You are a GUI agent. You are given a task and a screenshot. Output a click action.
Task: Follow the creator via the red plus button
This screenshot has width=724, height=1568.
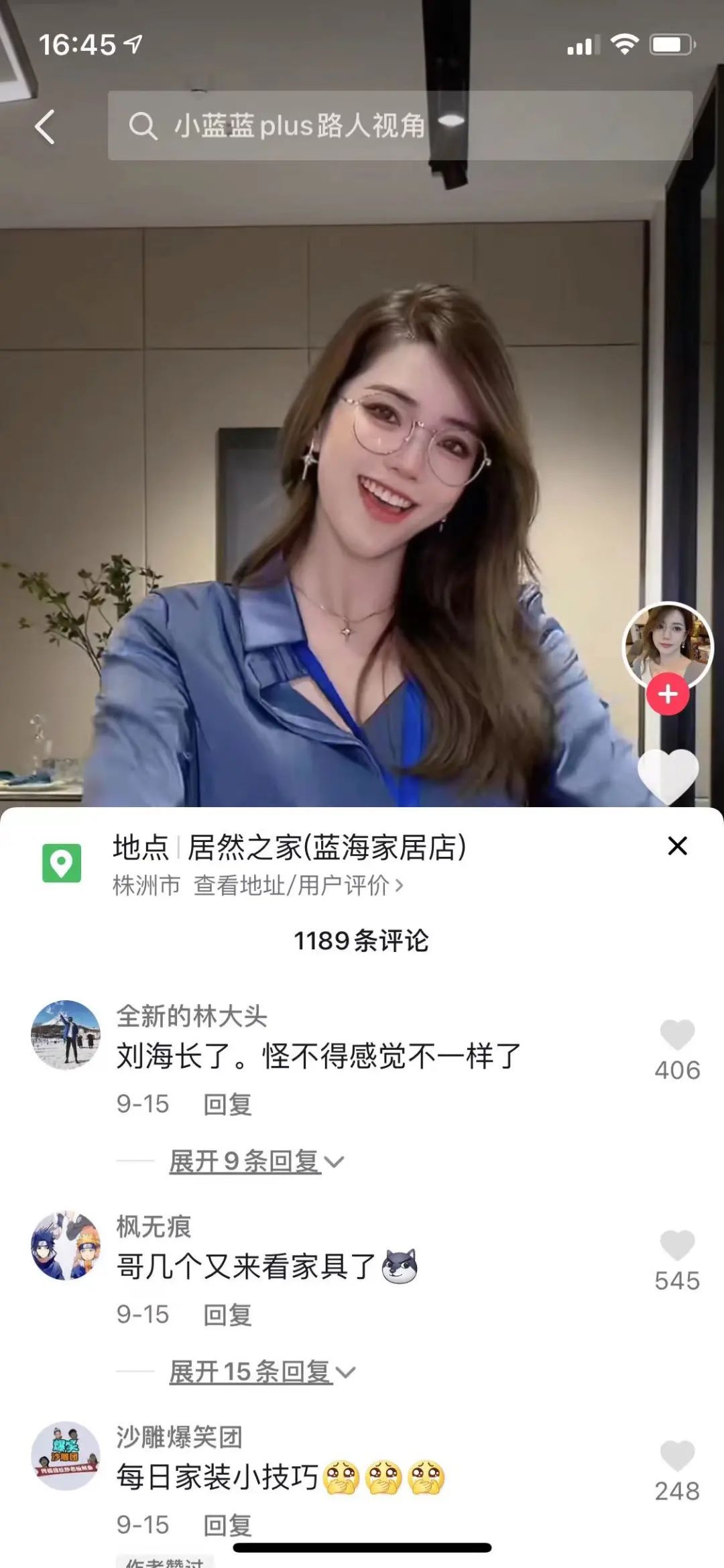click(x=668, y=695)
